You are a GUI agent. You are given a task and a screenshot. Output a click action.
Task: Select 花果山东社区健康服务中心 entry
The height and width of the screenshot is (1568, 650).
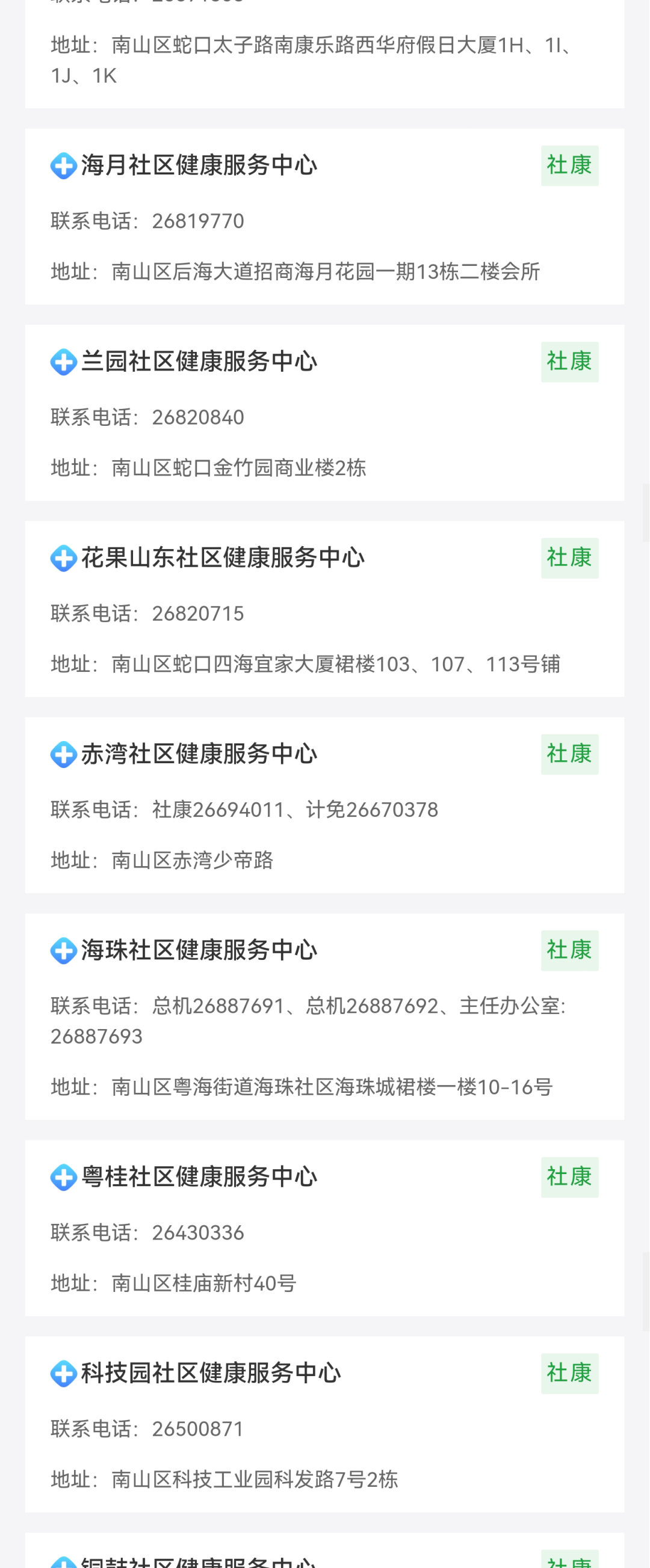222,558
